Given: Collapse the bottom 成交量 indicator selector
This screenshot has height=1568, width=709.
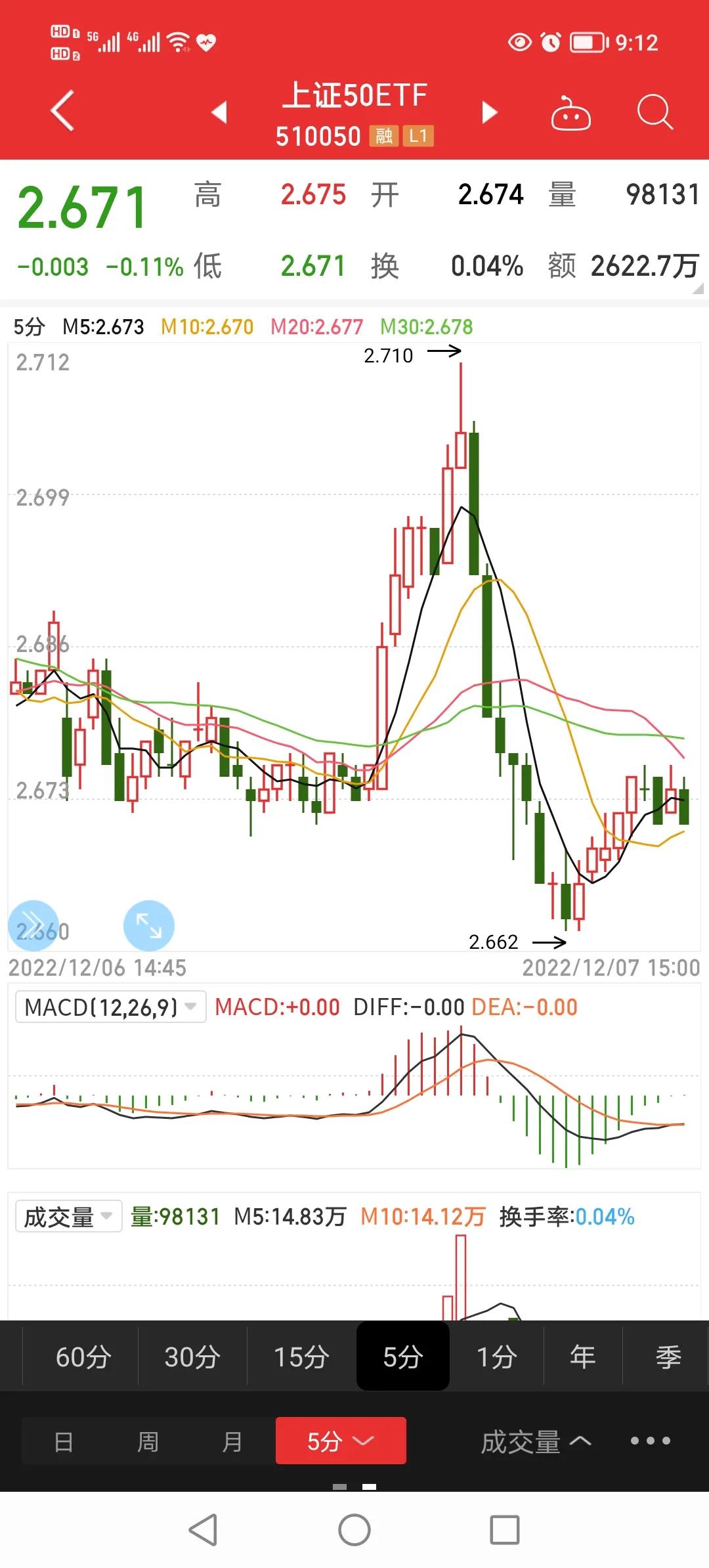Looking at the screenshot, I should click(x=536, y=1441).
